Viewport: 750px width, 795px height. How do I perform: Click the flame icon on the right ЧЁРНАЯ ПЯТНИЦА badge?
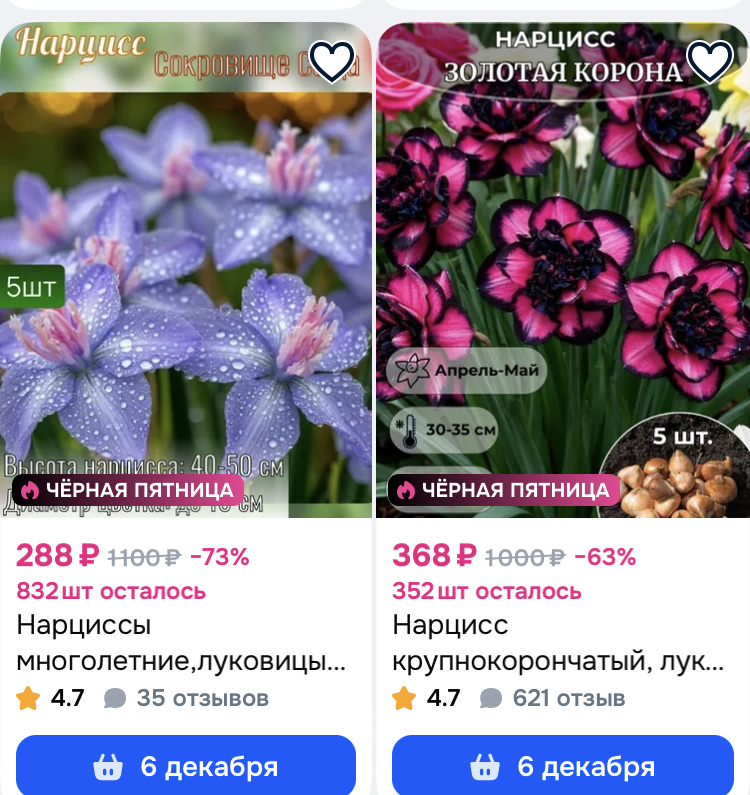(x=407, y=490)
